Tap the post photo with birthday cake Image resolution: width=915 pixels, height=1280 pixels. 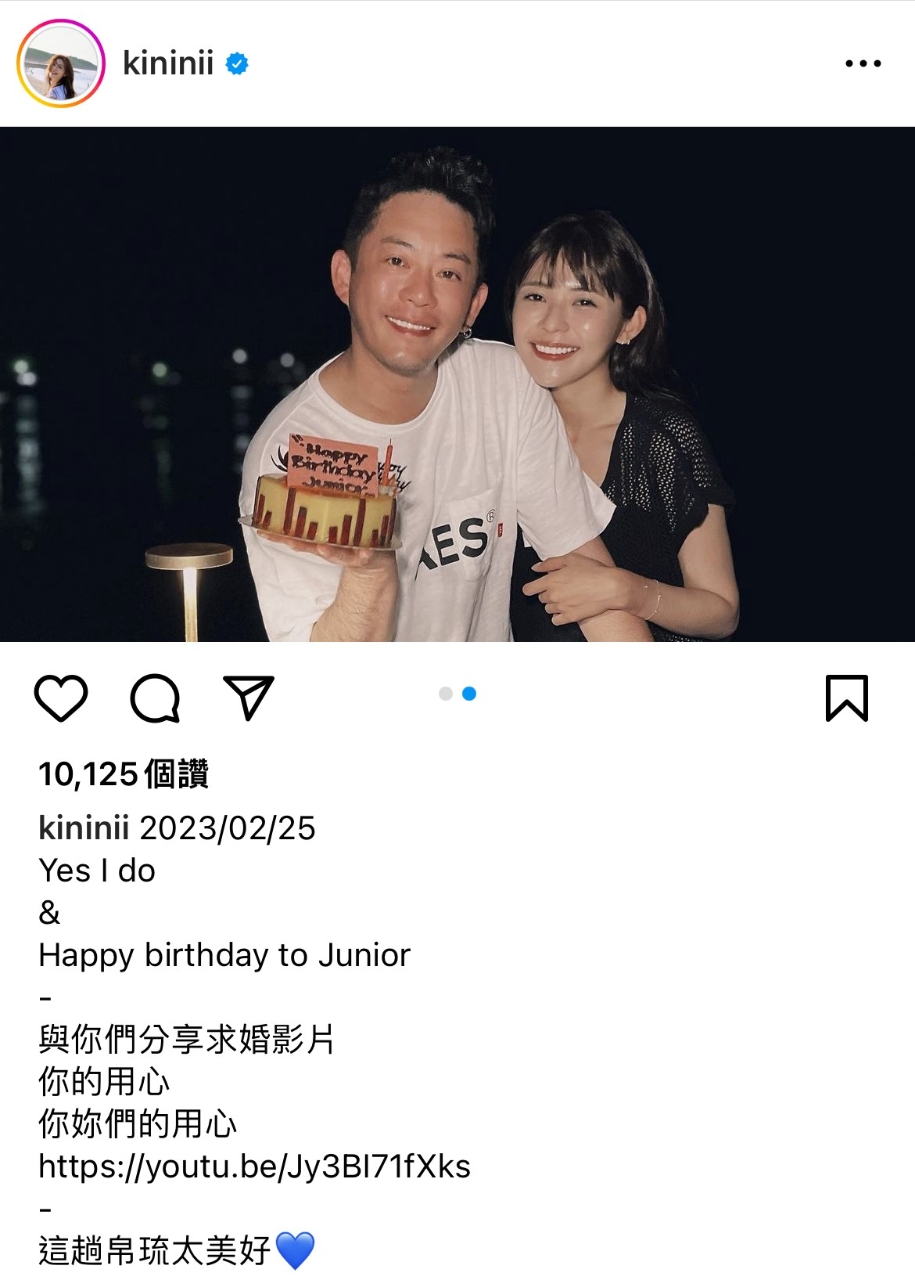[457, 384]
